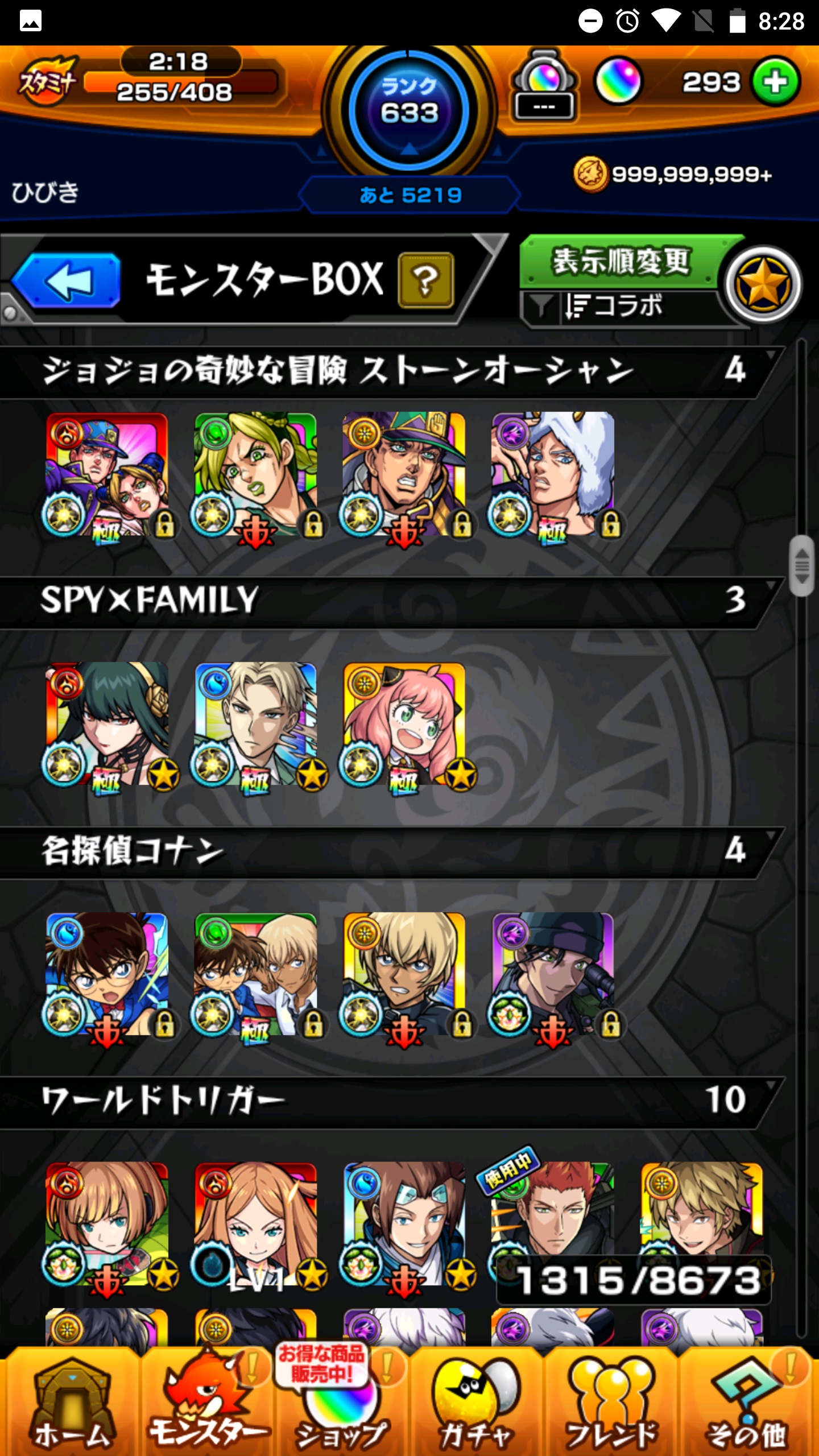This screenshot has width=819, height=1456.
Task: Open the star favorites filter button
Action: (x=763, y=284)
